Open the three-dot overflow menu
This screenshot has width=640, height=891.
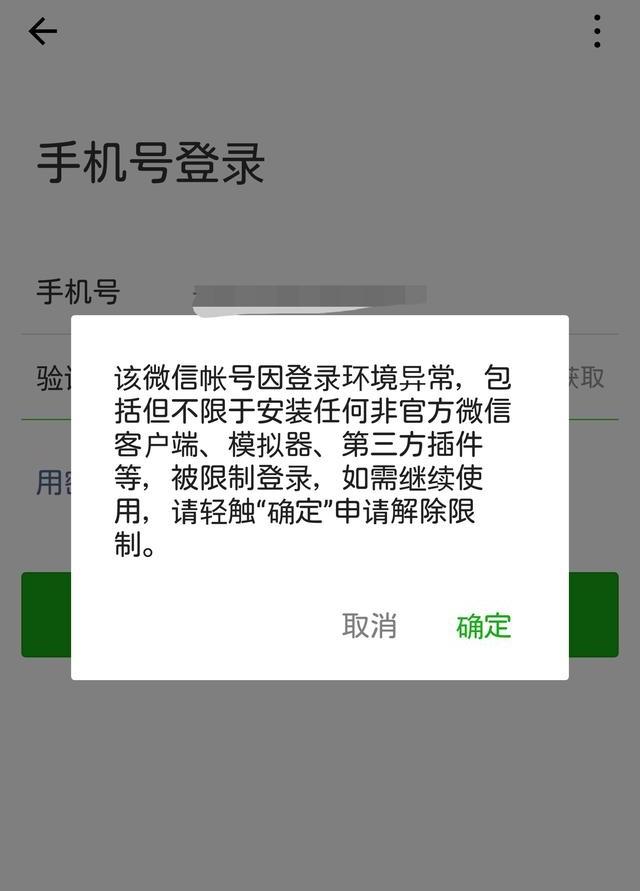(x=597, y=32)
